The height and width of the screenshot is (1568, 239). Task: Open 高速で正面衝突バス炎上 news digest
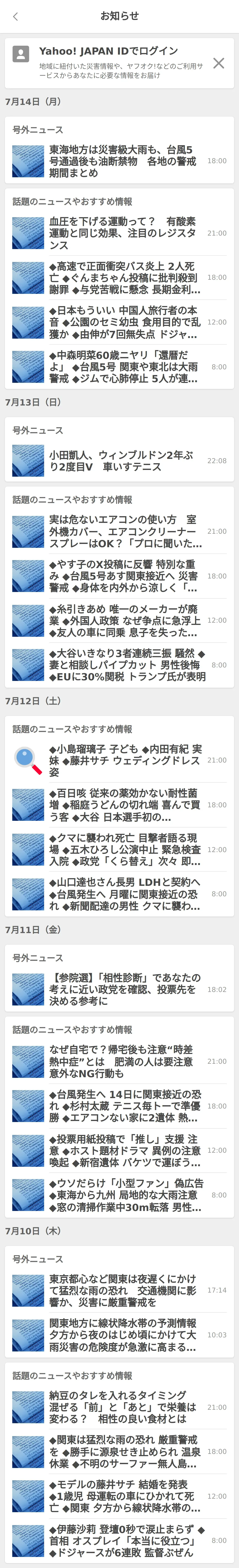pos(119,277)
